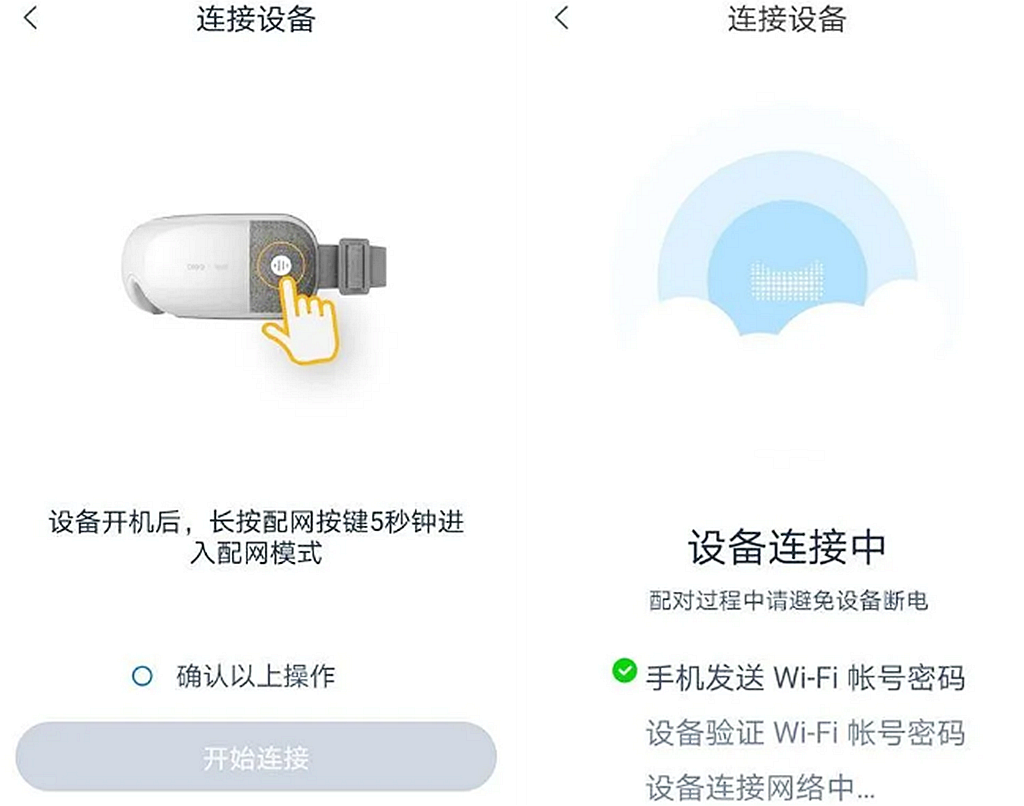Tap the 开始连接 button
Image resolution: width=1024 pixels, height=806 pixels.
pyautogui.click(x=256, y=758)
